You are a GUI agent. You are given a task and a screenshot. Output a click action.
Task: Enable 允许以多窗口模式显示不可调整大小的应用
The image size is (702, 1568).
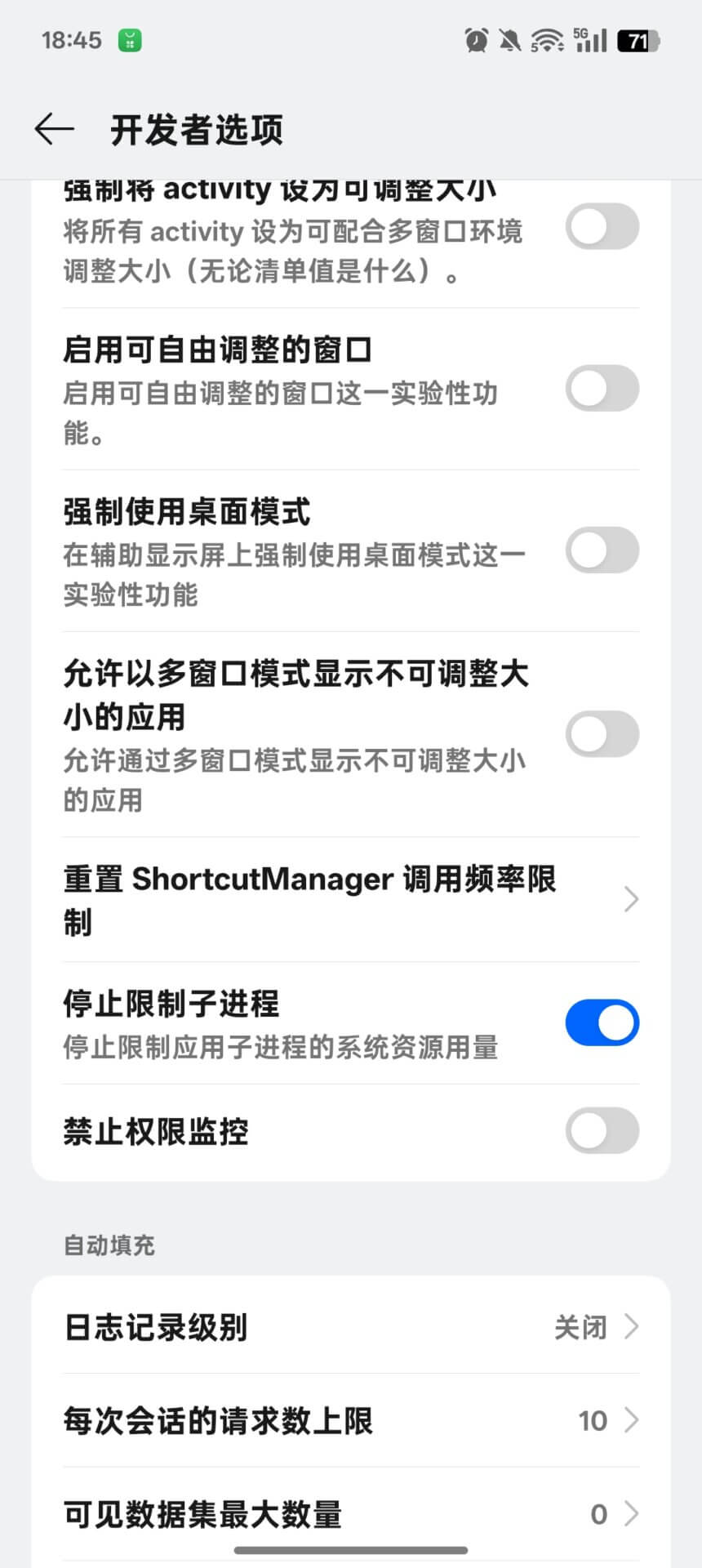click(x=602, y=733)
